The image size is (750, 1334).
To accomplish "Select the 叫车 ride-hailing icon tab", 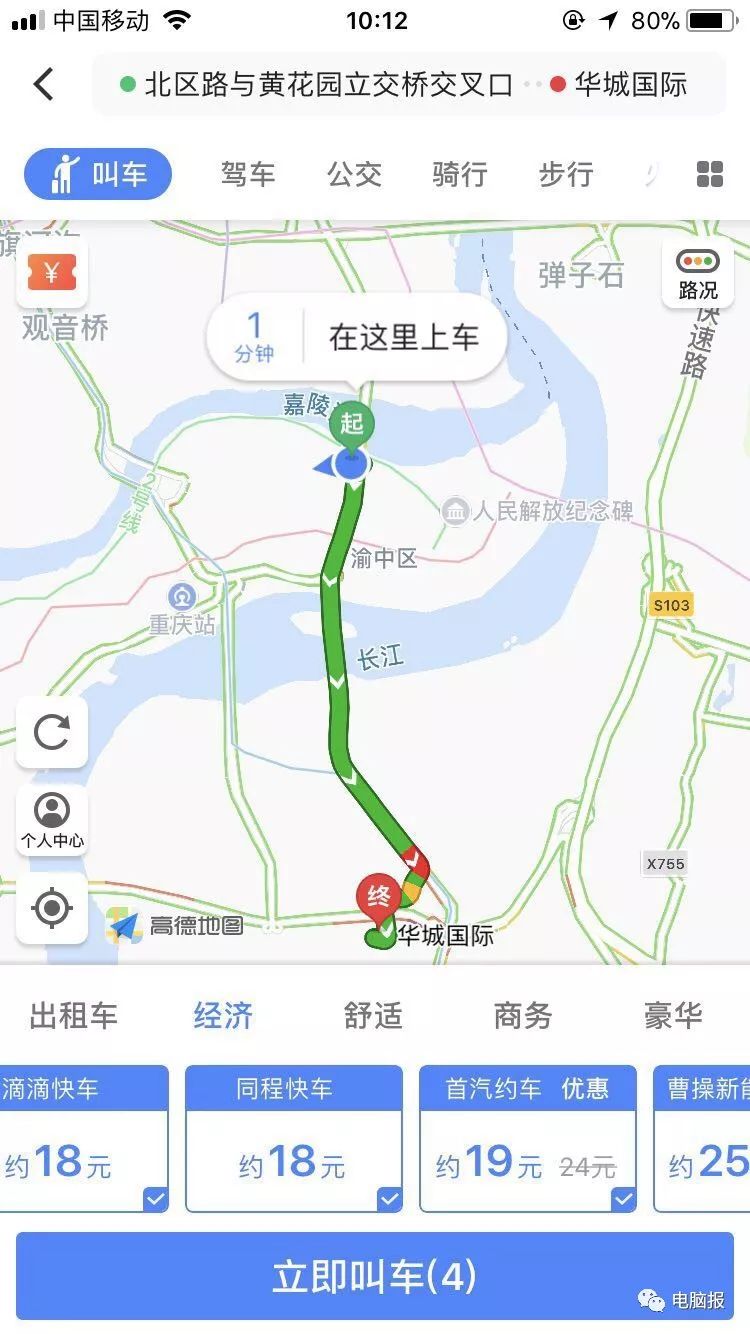I will coord(97,173).
